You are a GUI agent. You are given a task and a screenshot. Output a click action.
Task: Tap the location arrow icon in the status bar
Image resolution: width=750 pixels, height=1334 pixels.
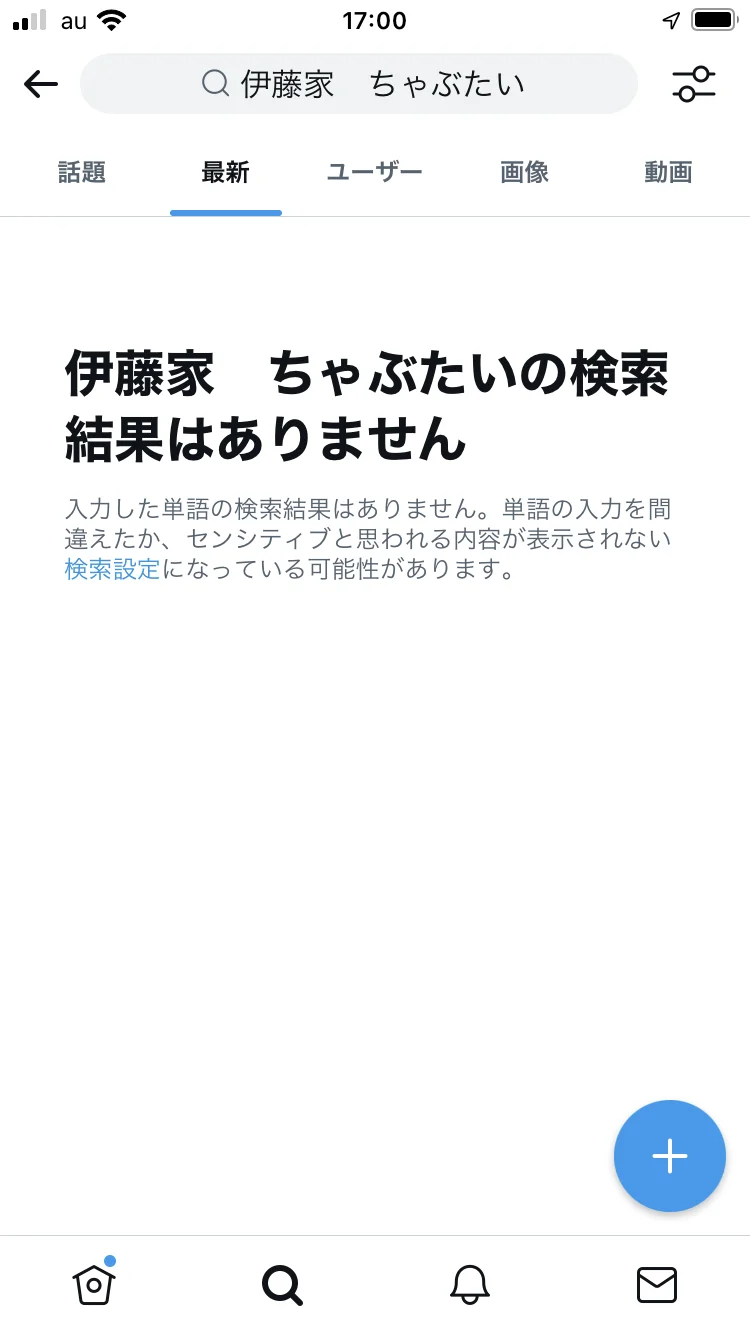pyautogui.click(x=669, y=18)
